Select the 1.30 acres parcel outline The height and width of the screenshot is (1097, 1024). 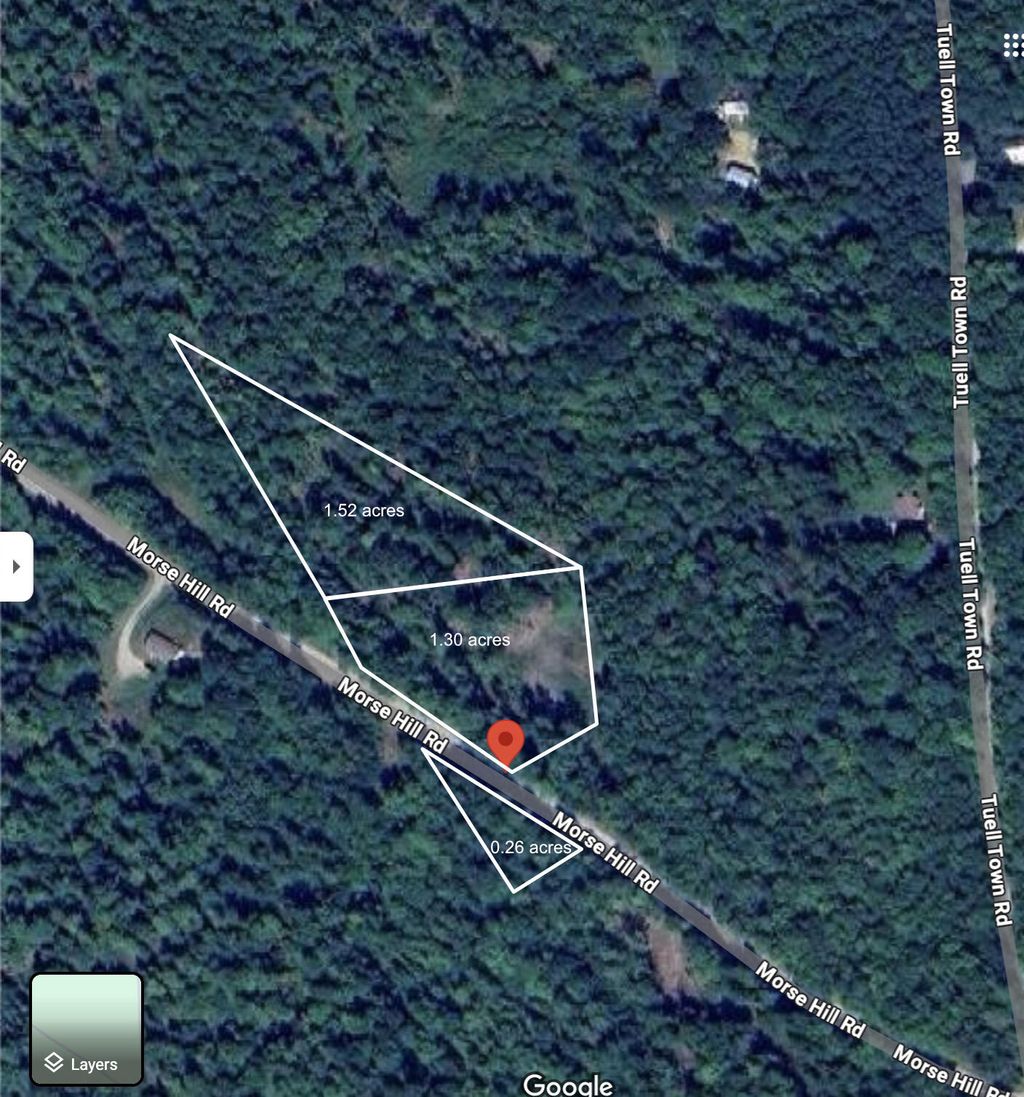coord(468,640)
